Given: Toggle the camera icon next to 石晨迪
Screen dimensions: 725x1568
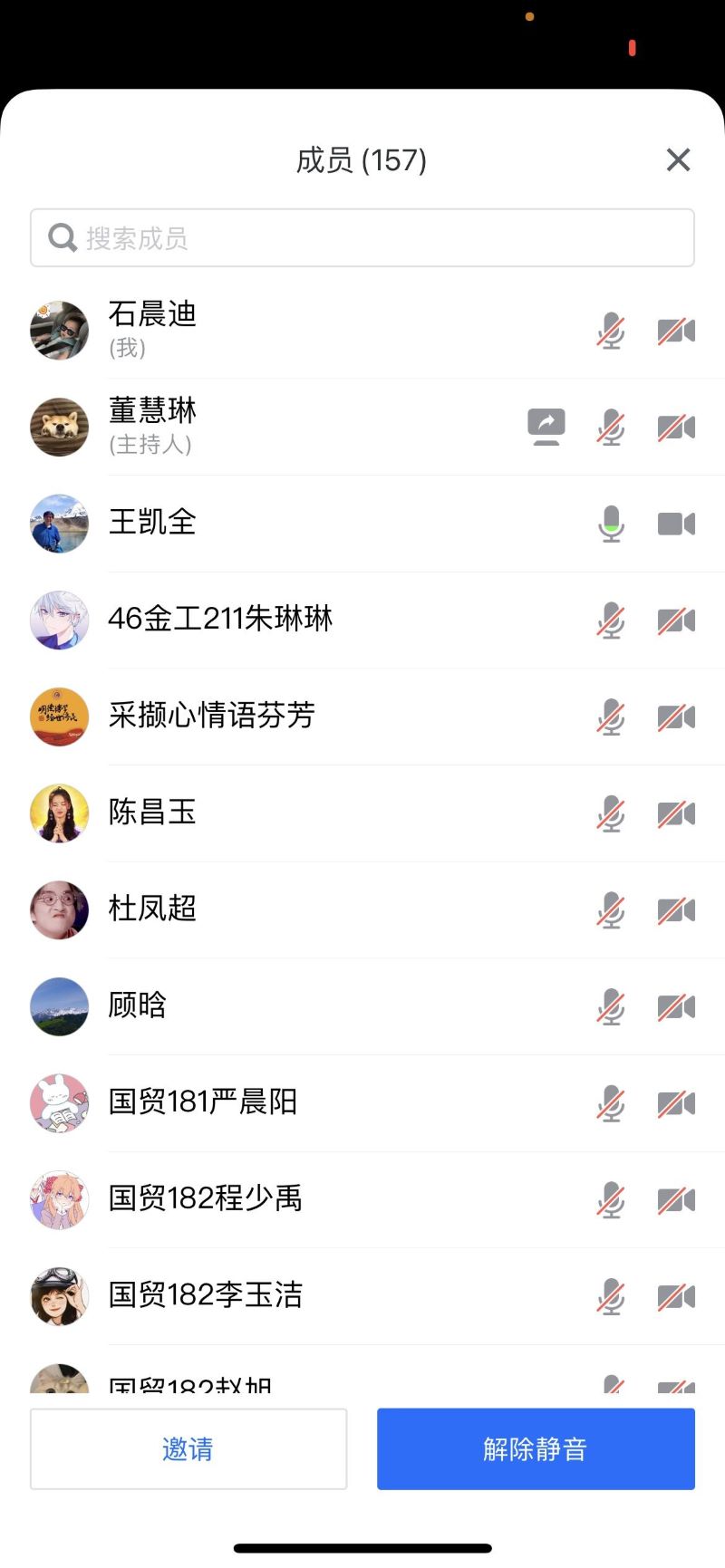Looking at the screenshot, I should (x=676, y=332).
